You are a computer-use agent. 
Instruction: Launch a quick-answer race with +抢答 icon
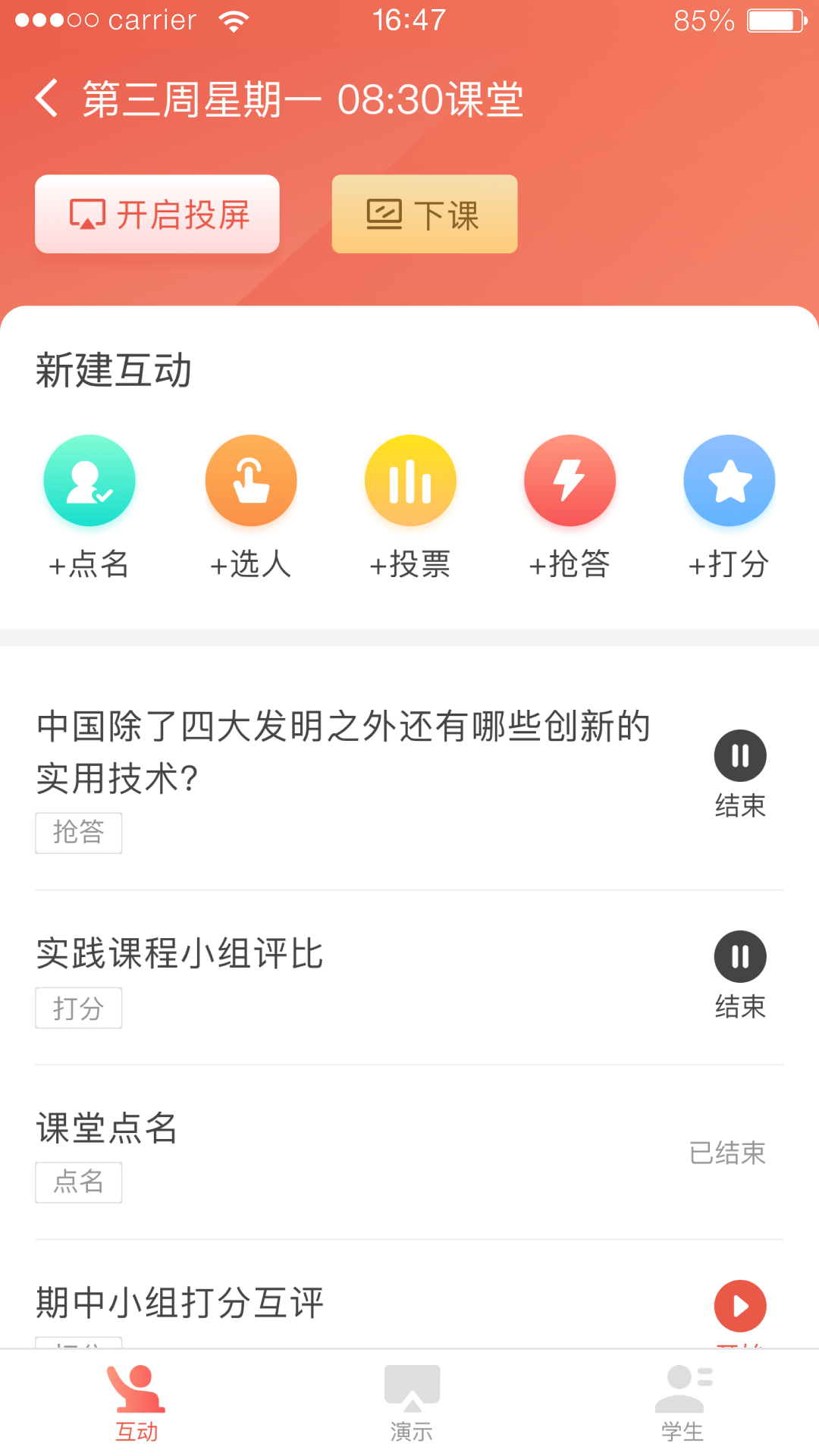[570, 481]
